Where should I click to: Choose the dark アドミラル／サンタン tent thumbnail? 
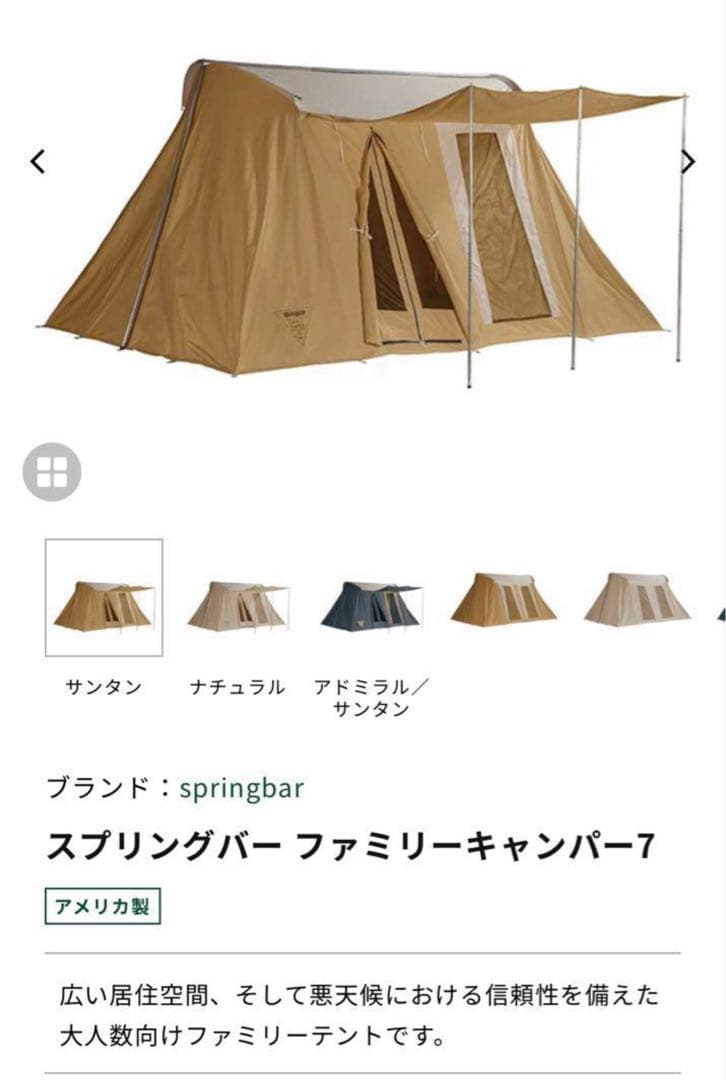click(x=371, y=600)
